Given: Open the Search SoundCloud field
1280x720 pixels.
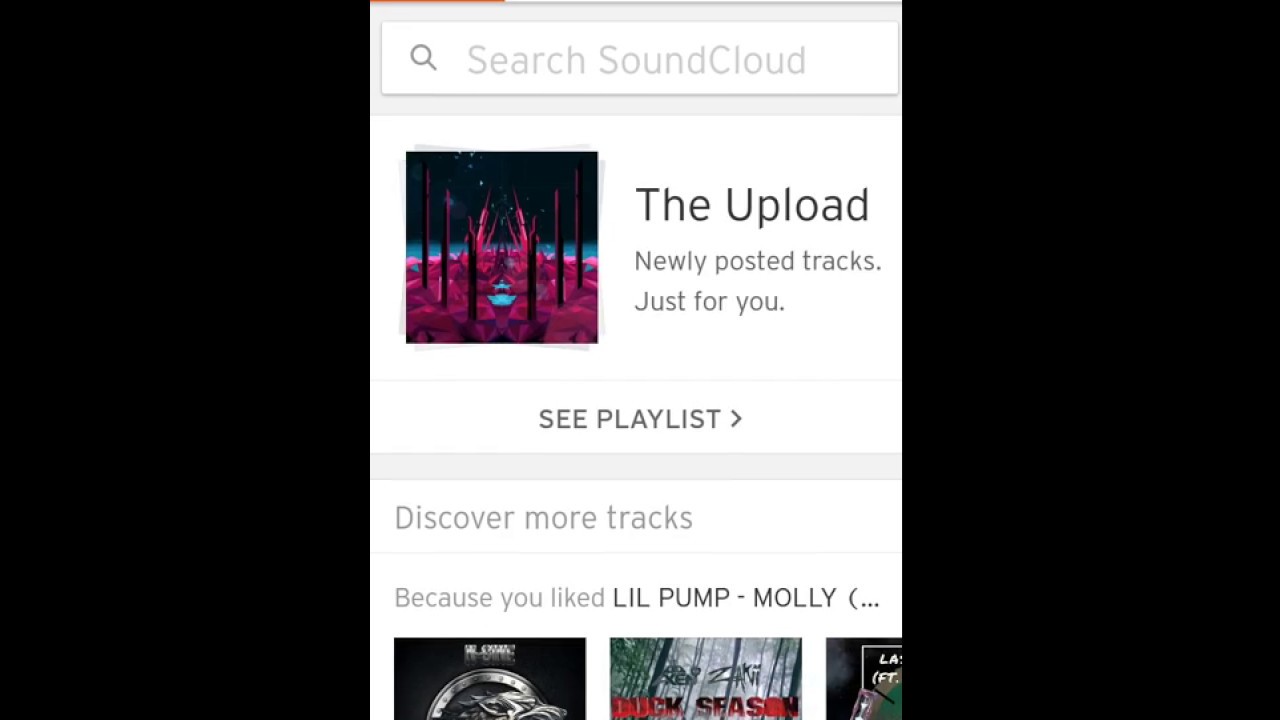Looking at the screenshot, I should [638, 60].
